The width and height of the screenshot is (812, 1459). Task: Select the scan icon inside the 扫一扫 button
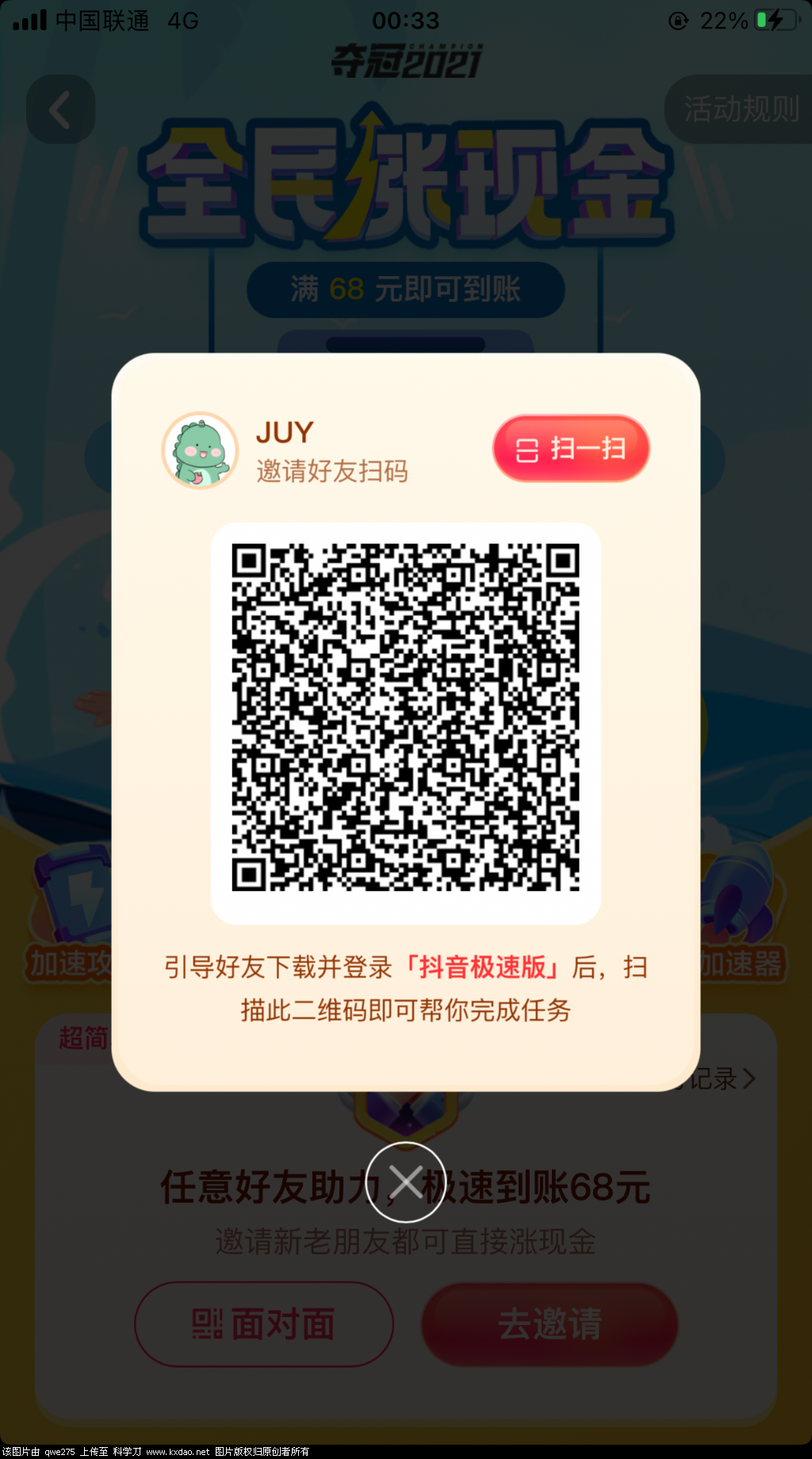[528, 448]
